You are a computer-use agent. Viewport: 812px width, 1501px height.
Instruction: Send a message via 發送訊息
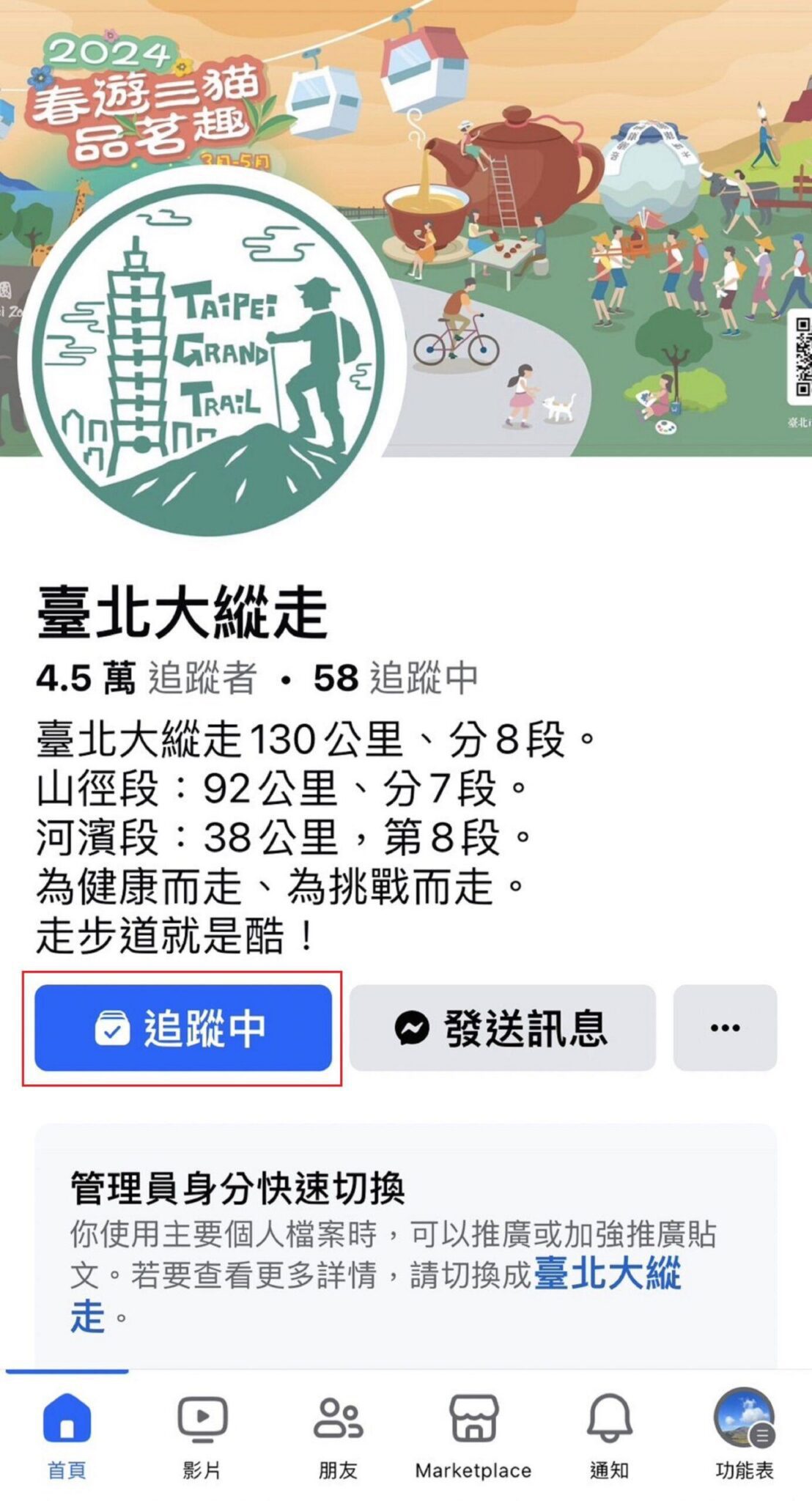pos(502,1028)
